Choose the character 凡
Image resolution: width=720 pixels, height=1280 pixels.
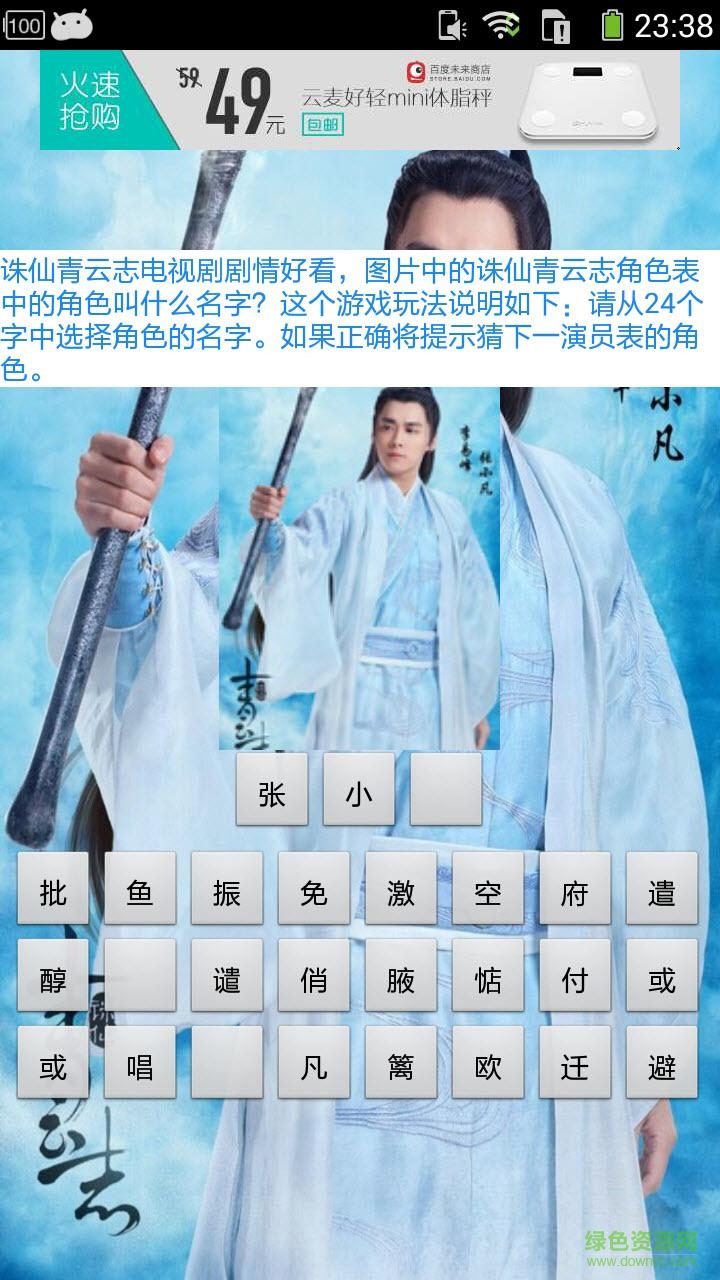coord(314,1067)
